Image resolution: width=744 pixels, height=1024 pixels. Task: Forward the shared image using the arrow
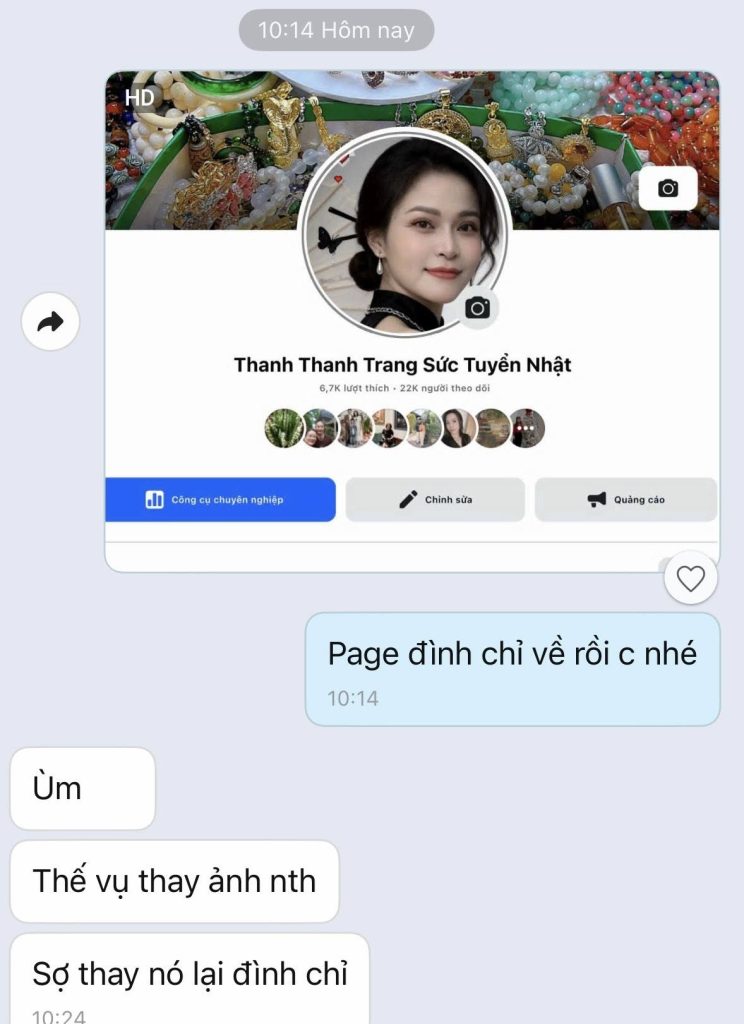pos(50,322)
